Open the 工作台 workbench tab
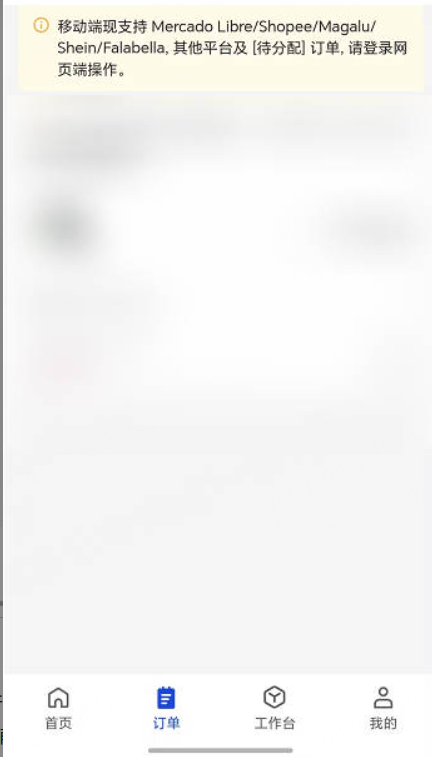 [274, 708]
